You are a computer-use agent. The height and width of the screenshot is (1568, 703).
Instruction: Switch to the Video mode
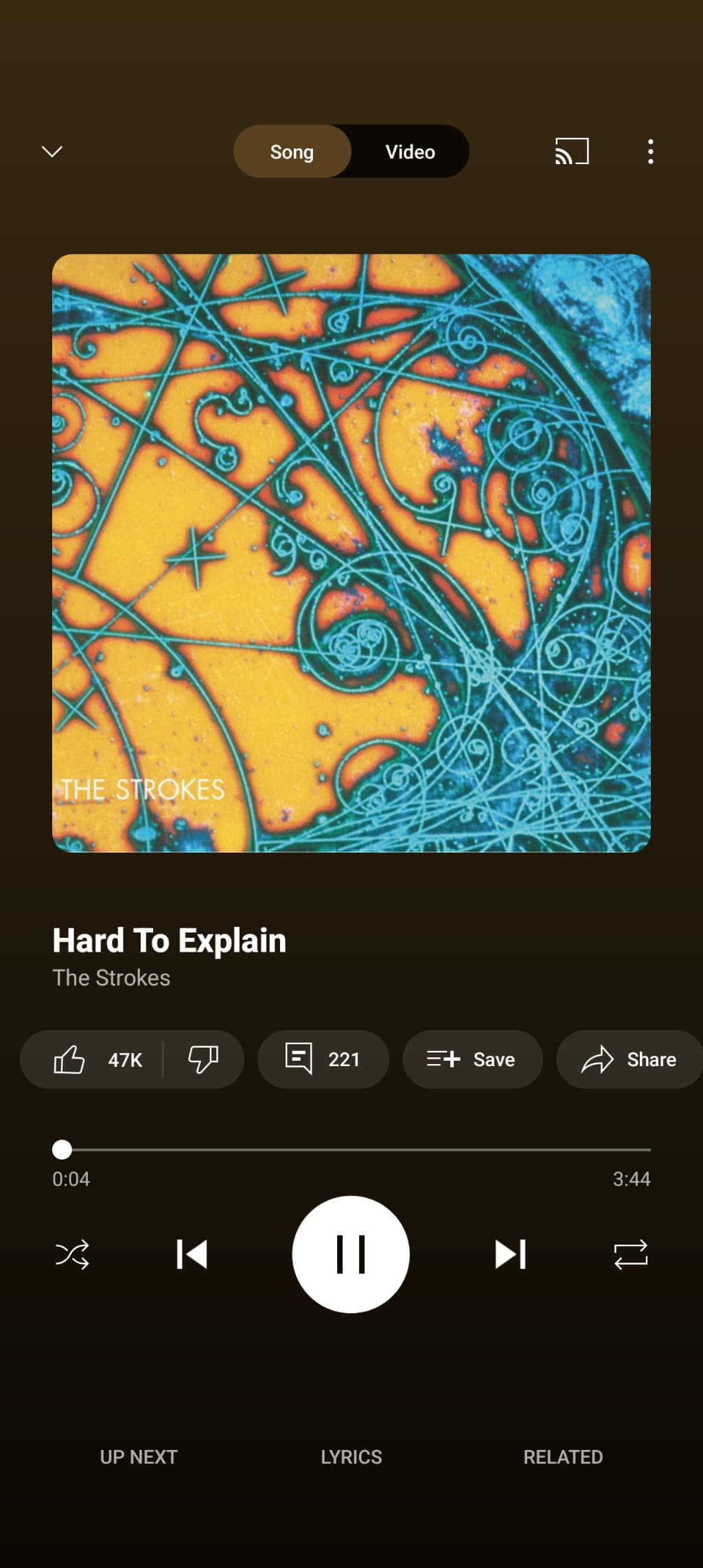coord(410,152)
